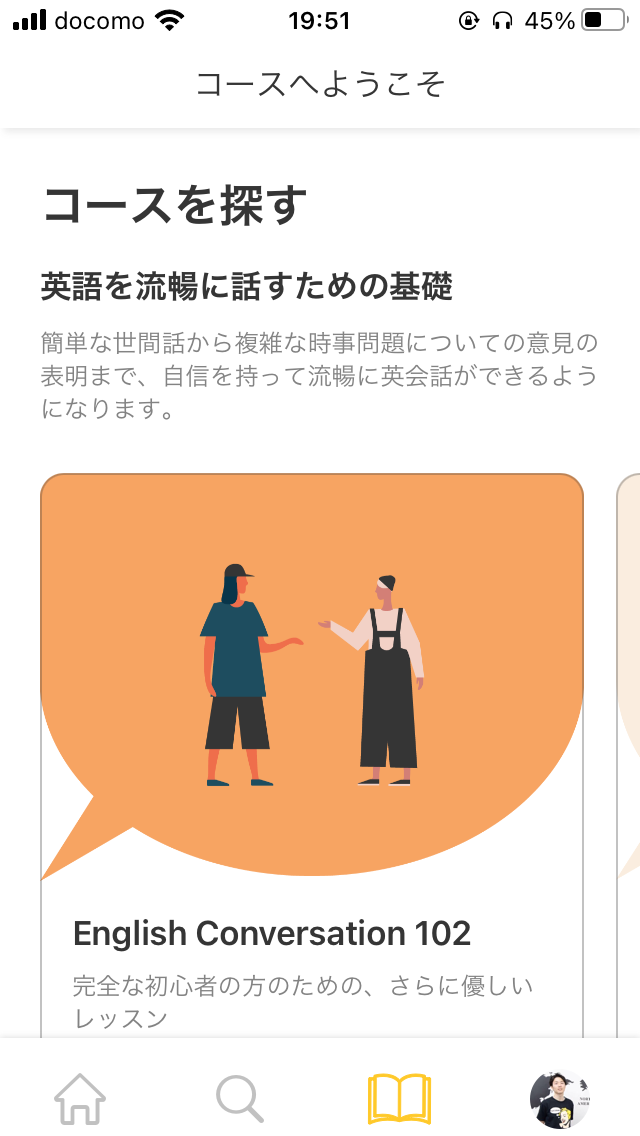Select the Courses book tab
This screenshot has height=1136, width=640.
(x=399, y=1099)
